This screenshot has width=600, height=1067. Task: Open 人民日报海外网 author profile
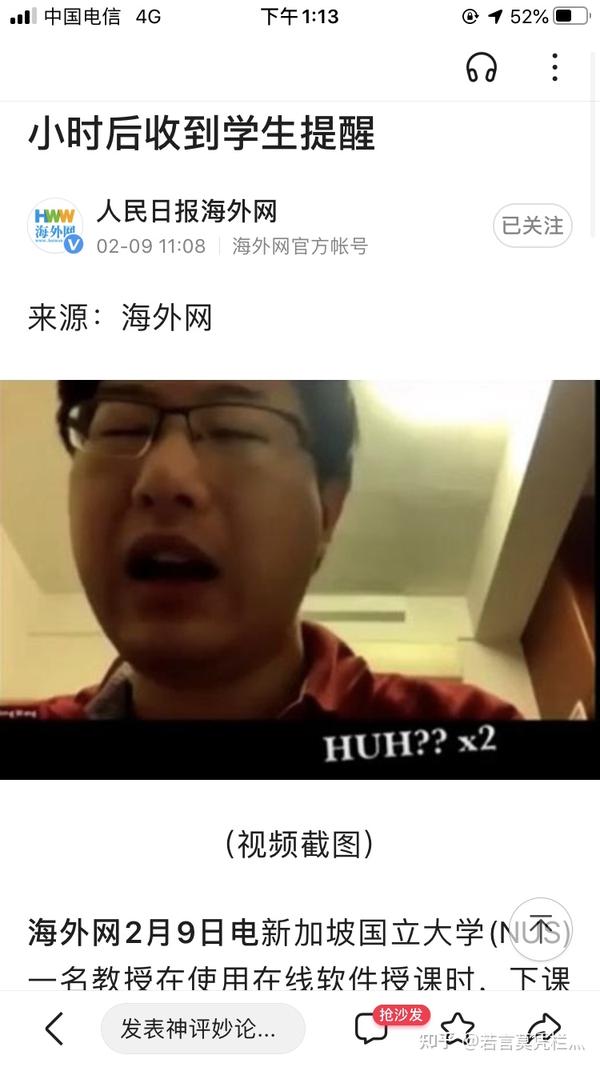pos(186,211)
